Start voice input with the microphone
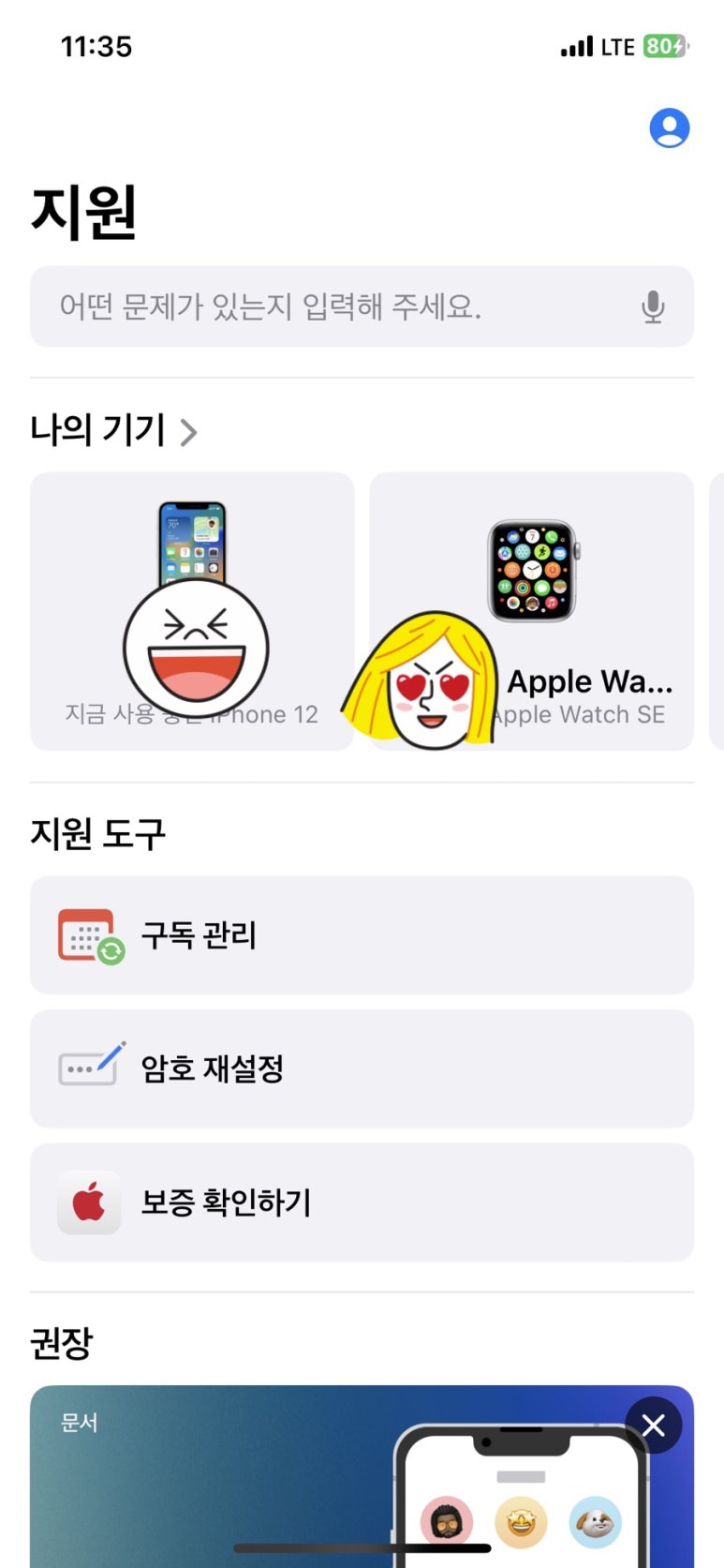 pyautogui.click(x=653, y=306)
